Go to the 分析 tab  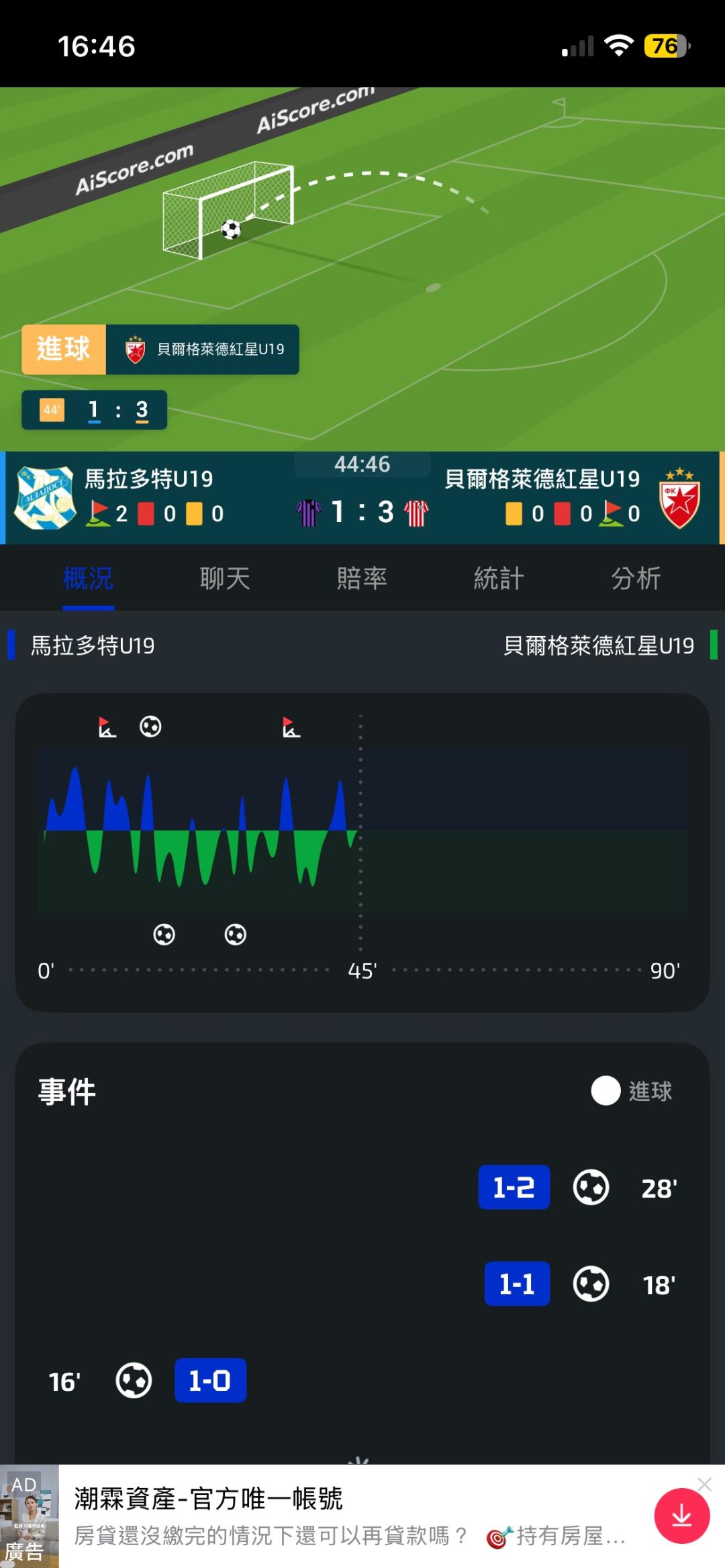[636, 578]
